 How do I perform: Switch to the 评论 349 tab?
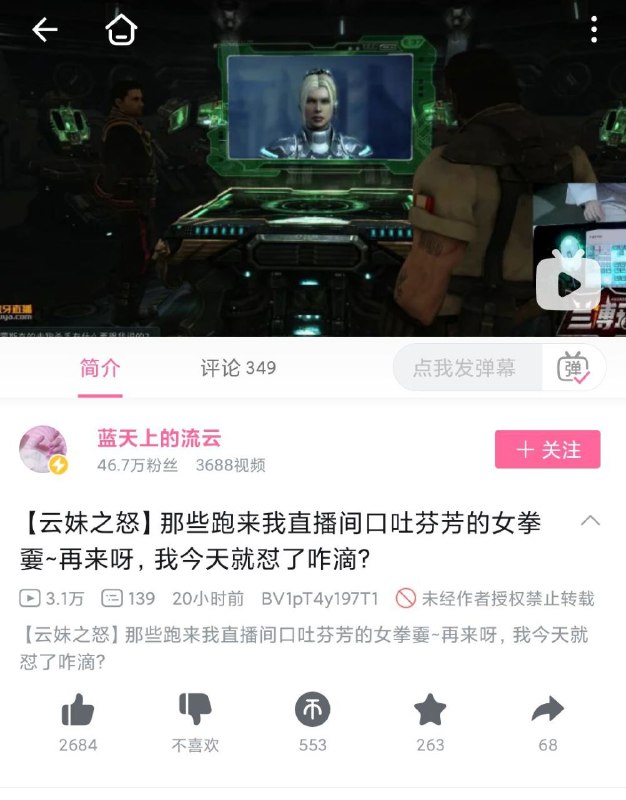[x=238, y=368]
